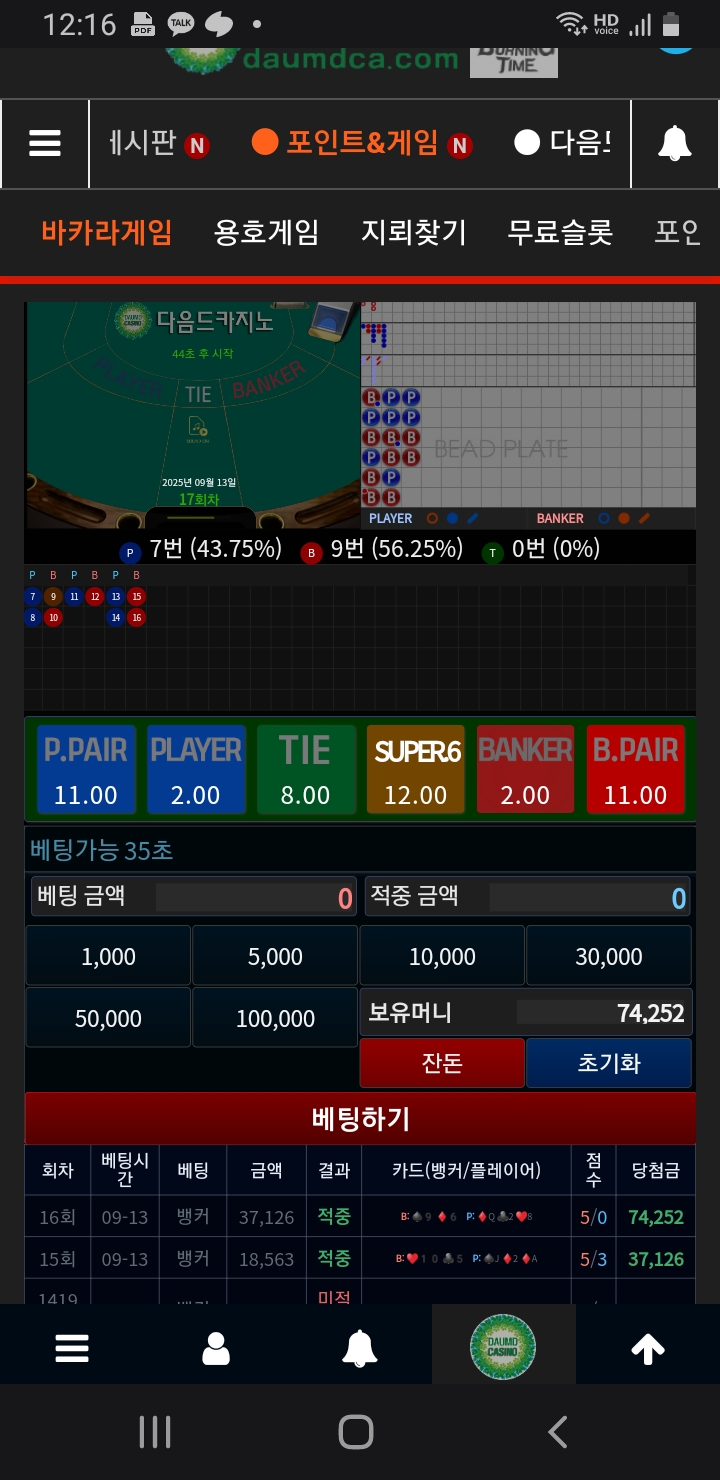The width and height of the screenshot is (720, 1480).
Task: Bet on P.PAIR 11.00
Action: coord(86,769)
